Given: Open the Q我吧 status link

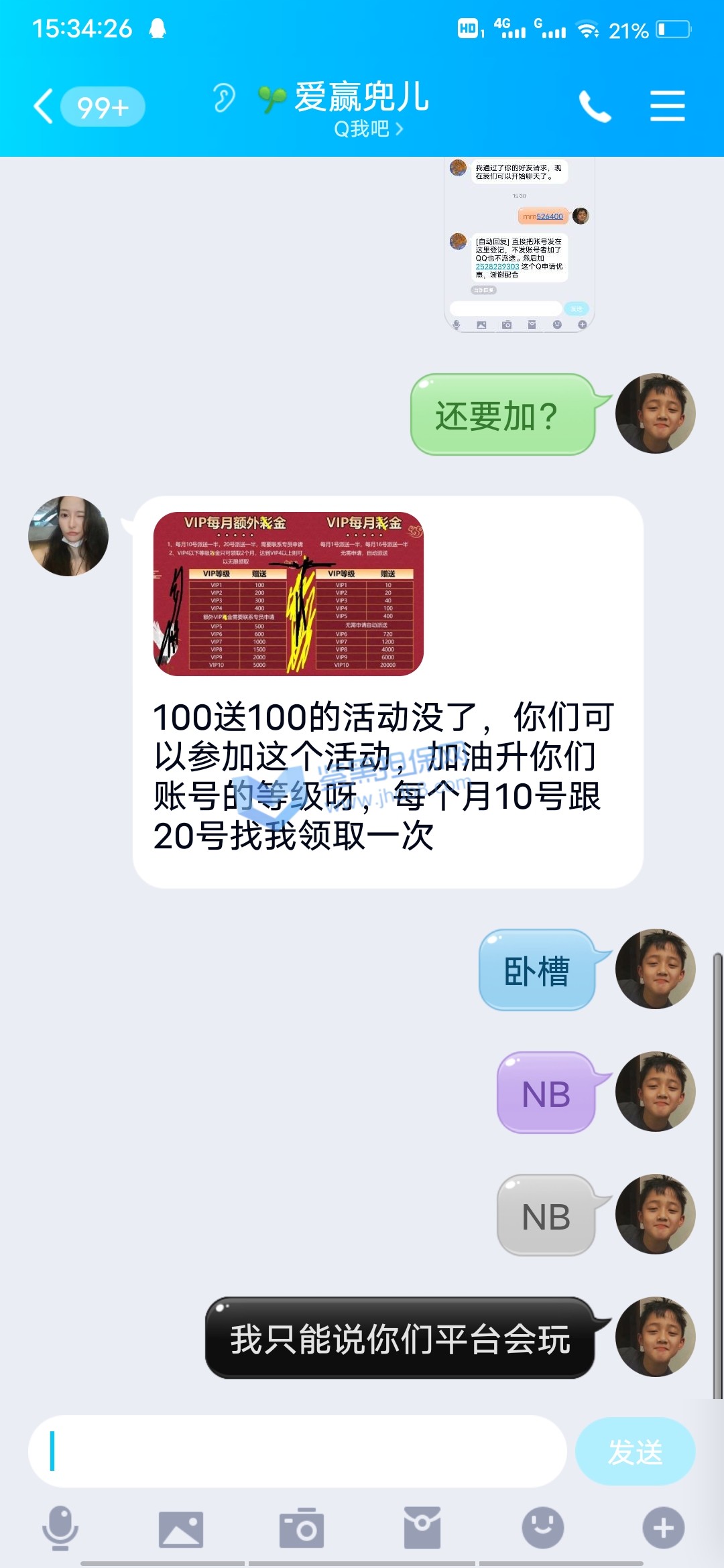Looking at the screenshot, I should tap(368, 129).
